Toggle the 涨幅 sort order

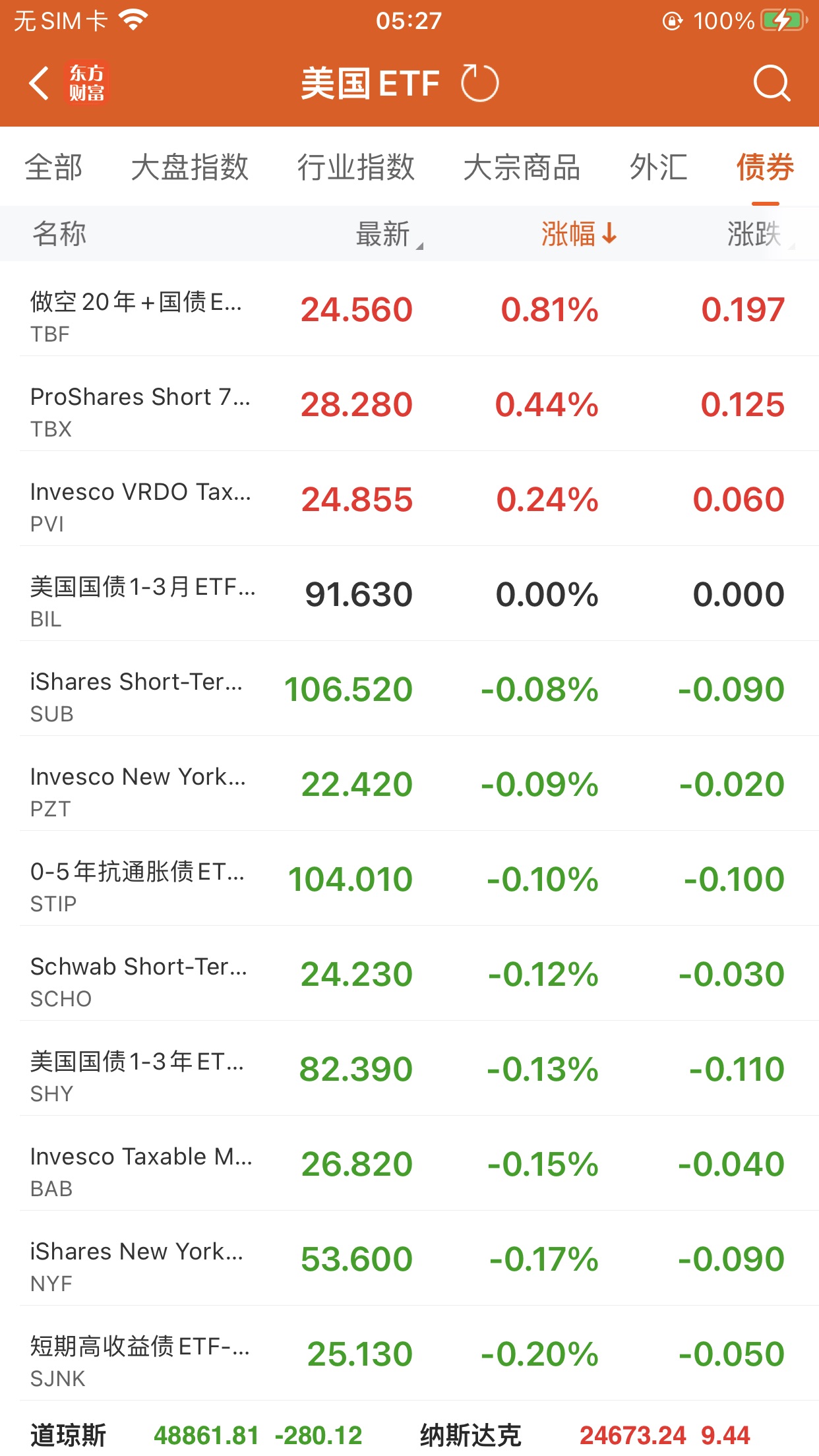[x=578, y=234]
